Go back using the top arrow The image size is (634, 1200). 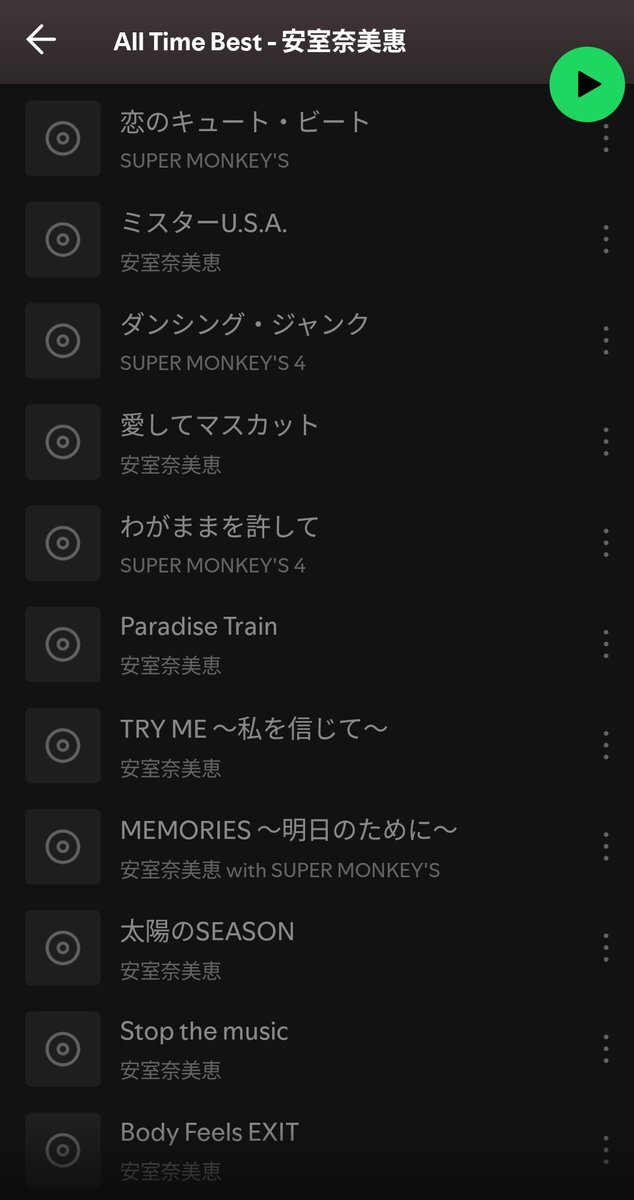[41, 40]
